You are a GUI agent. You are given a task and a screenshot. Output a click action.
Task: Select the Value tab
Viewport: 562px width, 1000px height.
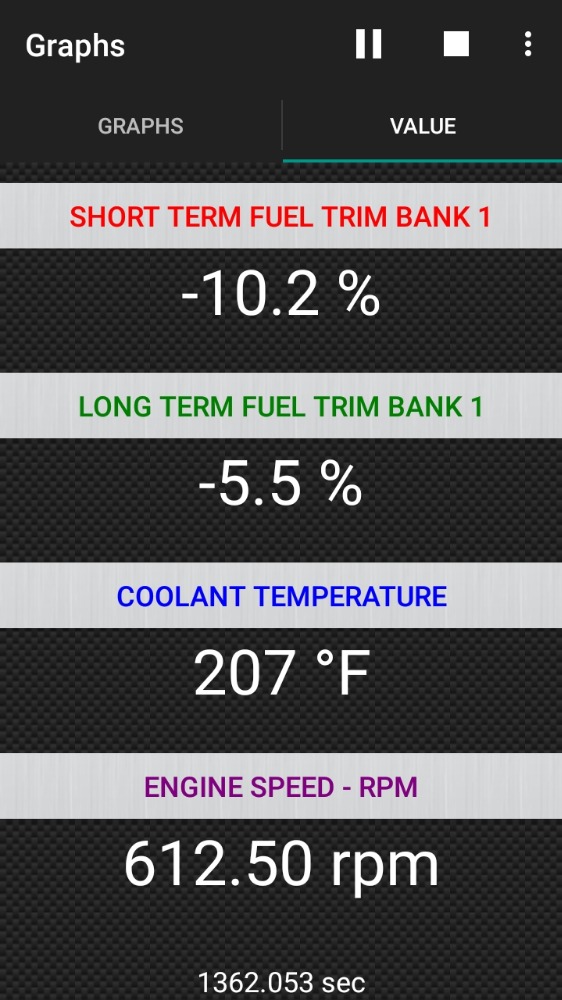(423, 126)
